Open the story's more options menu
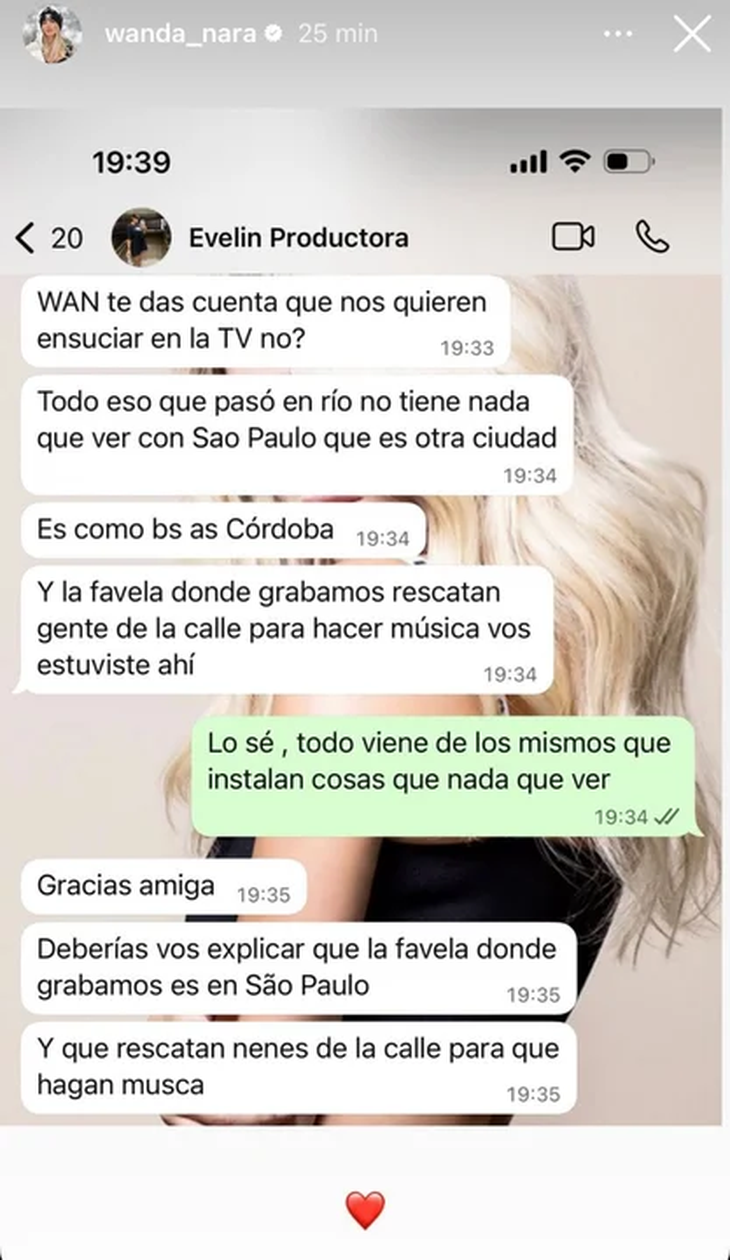 (x=621, y=33)
